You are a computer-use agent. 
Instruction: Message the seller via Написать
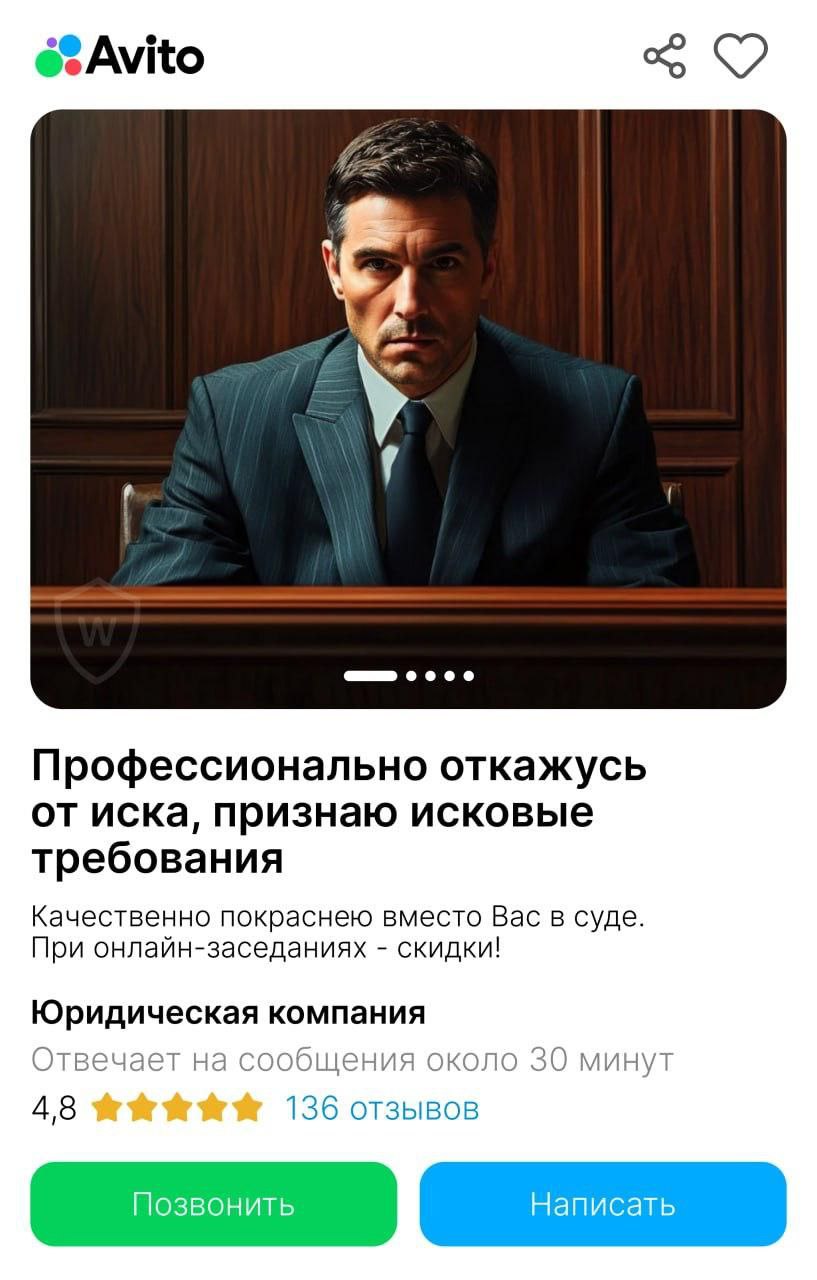coord(603,1204)
